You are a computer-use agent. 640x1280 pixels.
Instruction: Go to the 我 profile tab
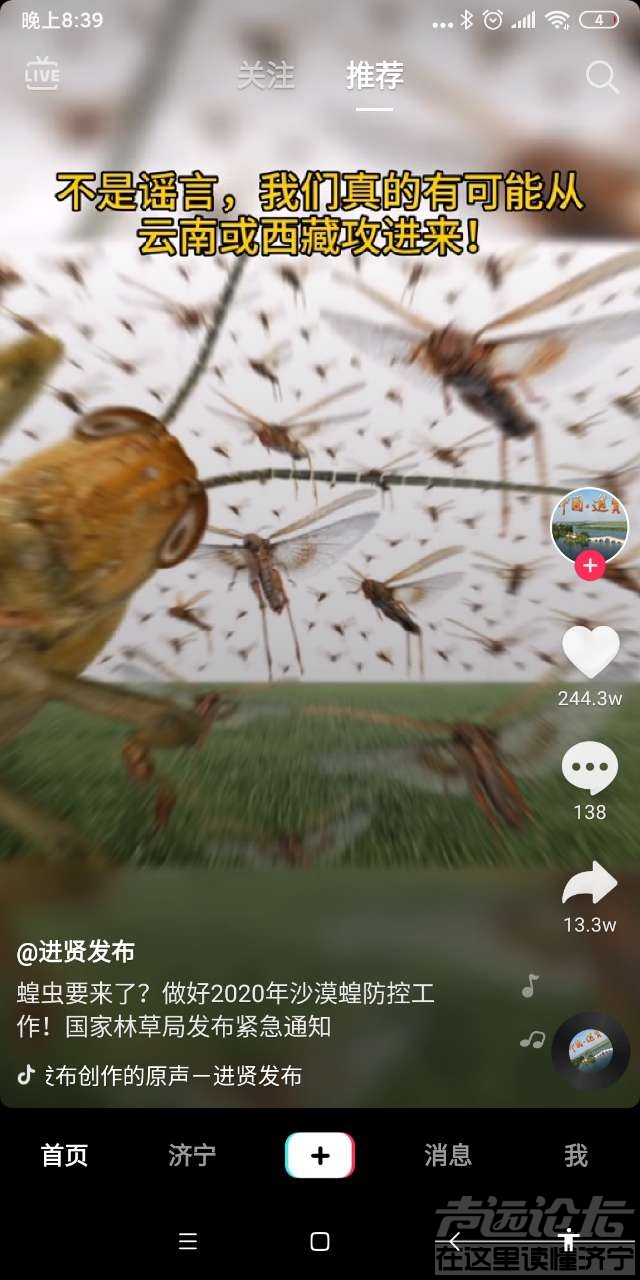tap(575, 1156)
